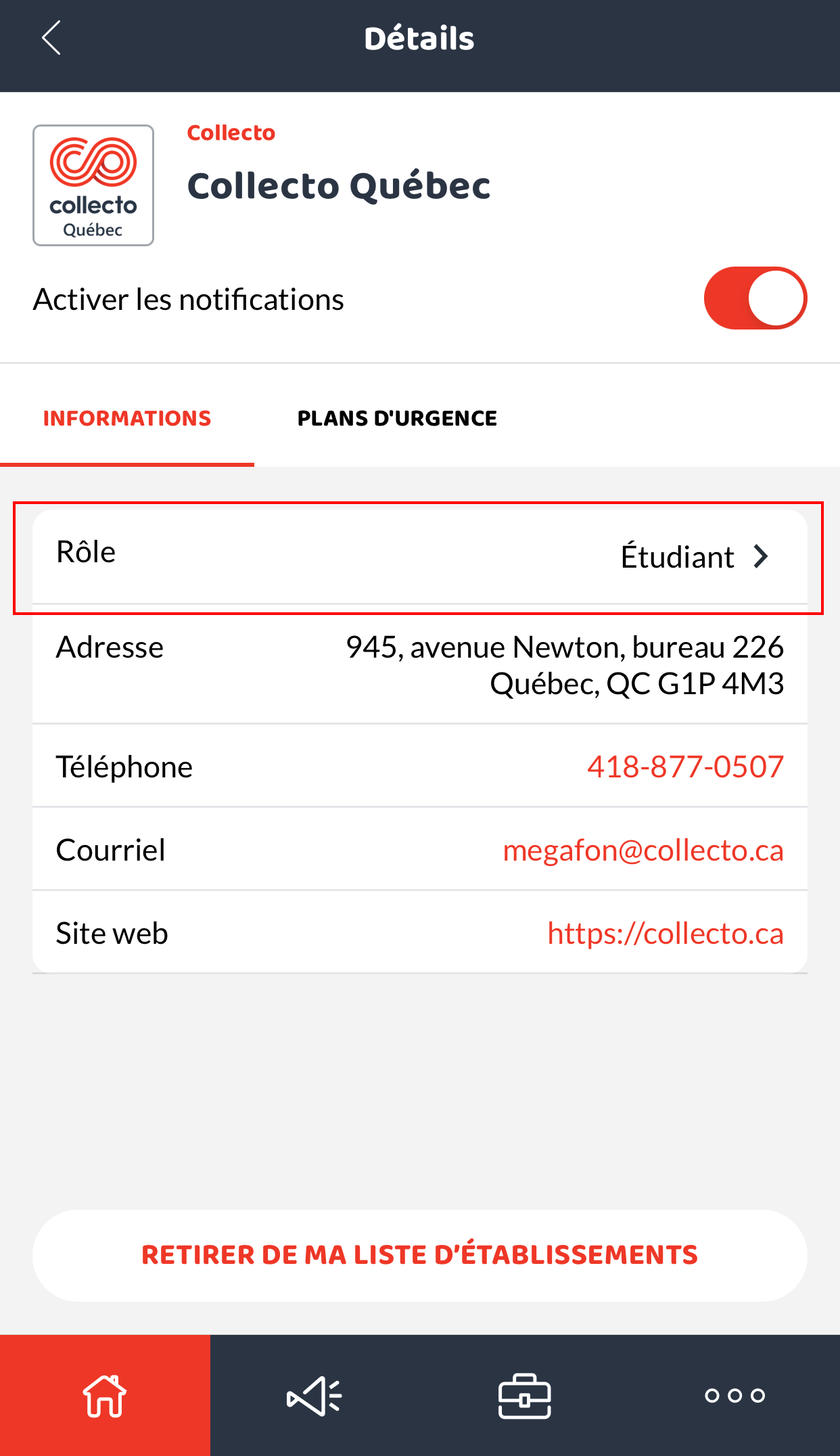Open the briefcase toolkit tab
This screenshot has height=1456, width=840.
(x=525, y=1395)
